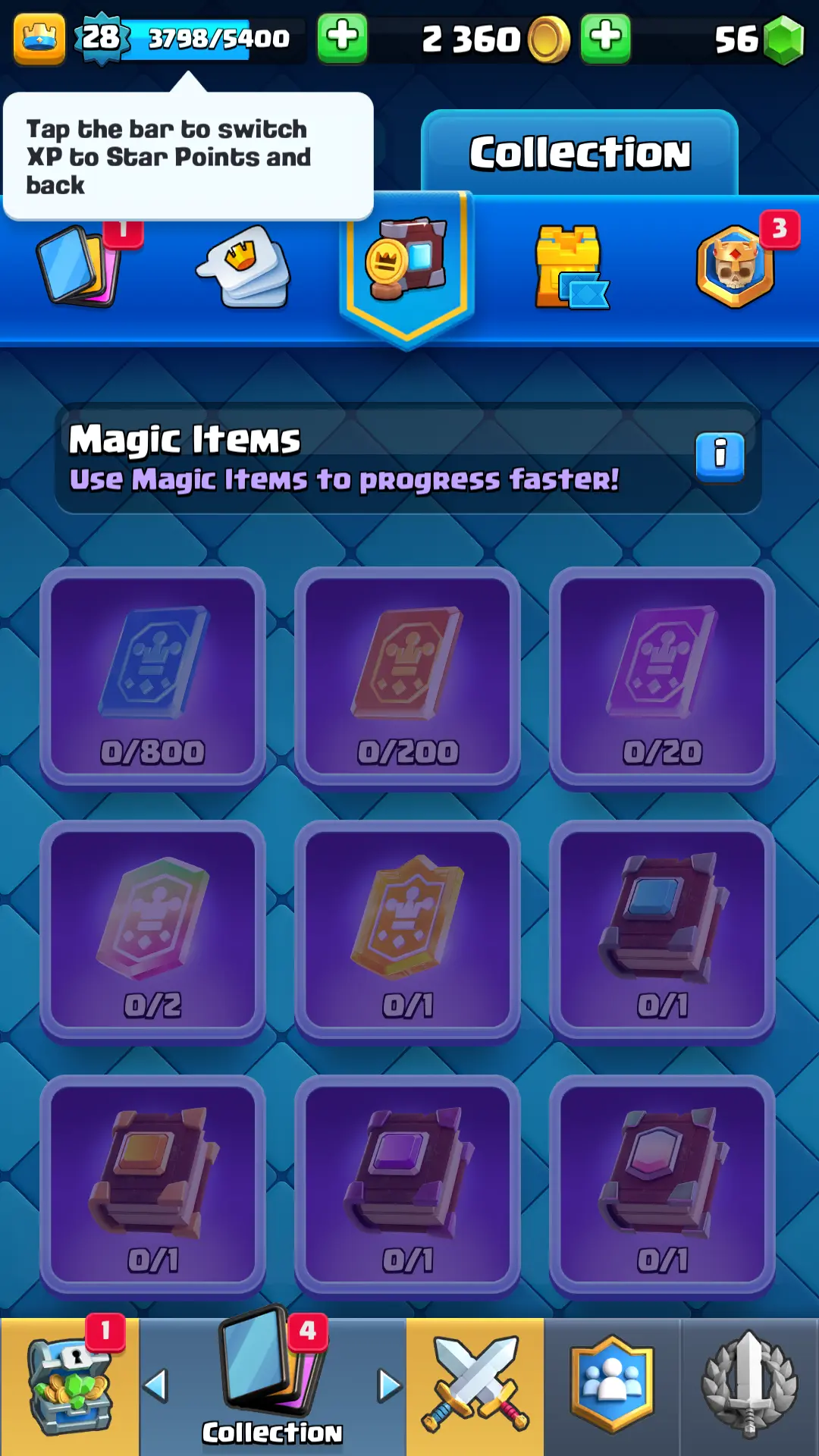
Task: Tap the XP bar showing 3798/5400
Action: click(x=218, y=39)
